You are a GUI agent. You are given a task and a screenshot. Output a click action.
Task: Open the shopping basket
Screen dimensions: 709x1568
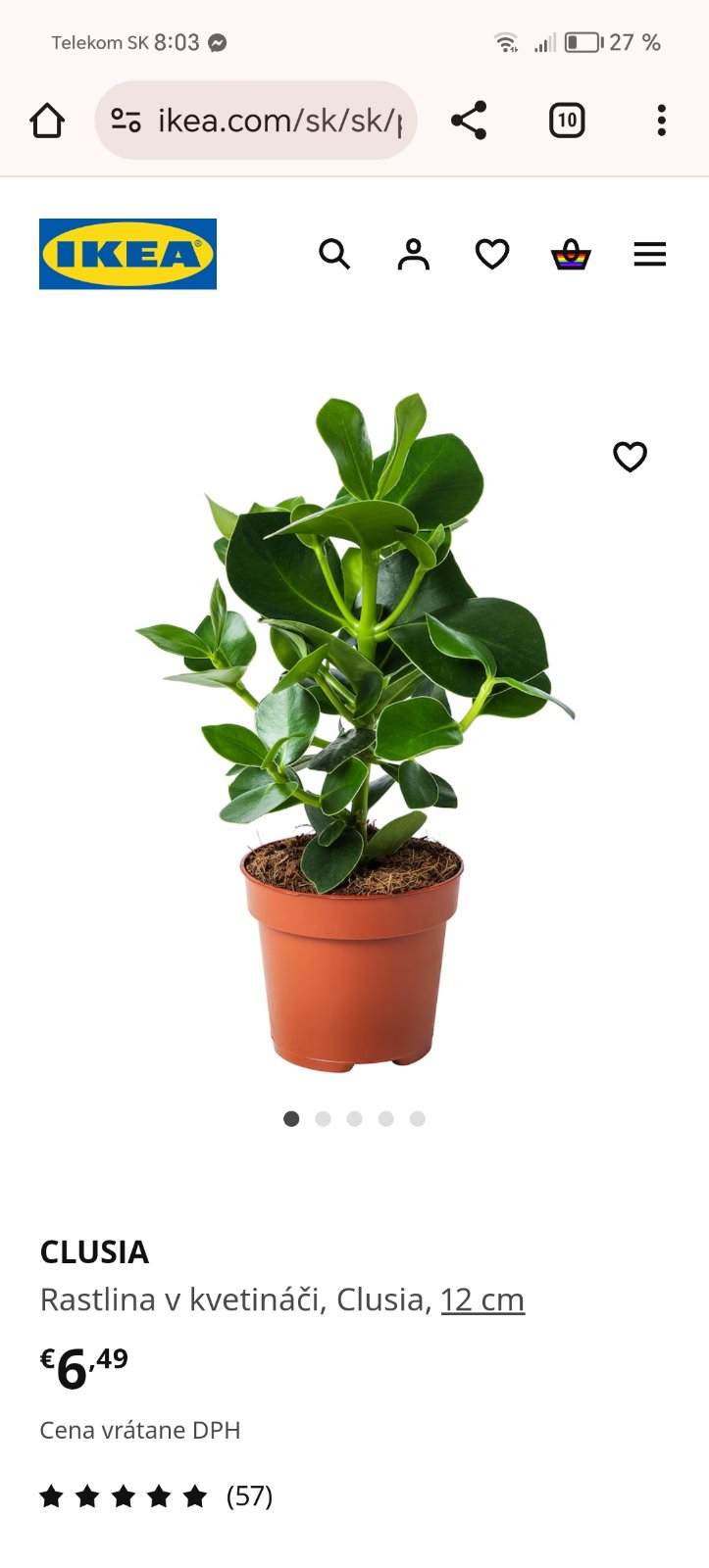pos(571,255)
